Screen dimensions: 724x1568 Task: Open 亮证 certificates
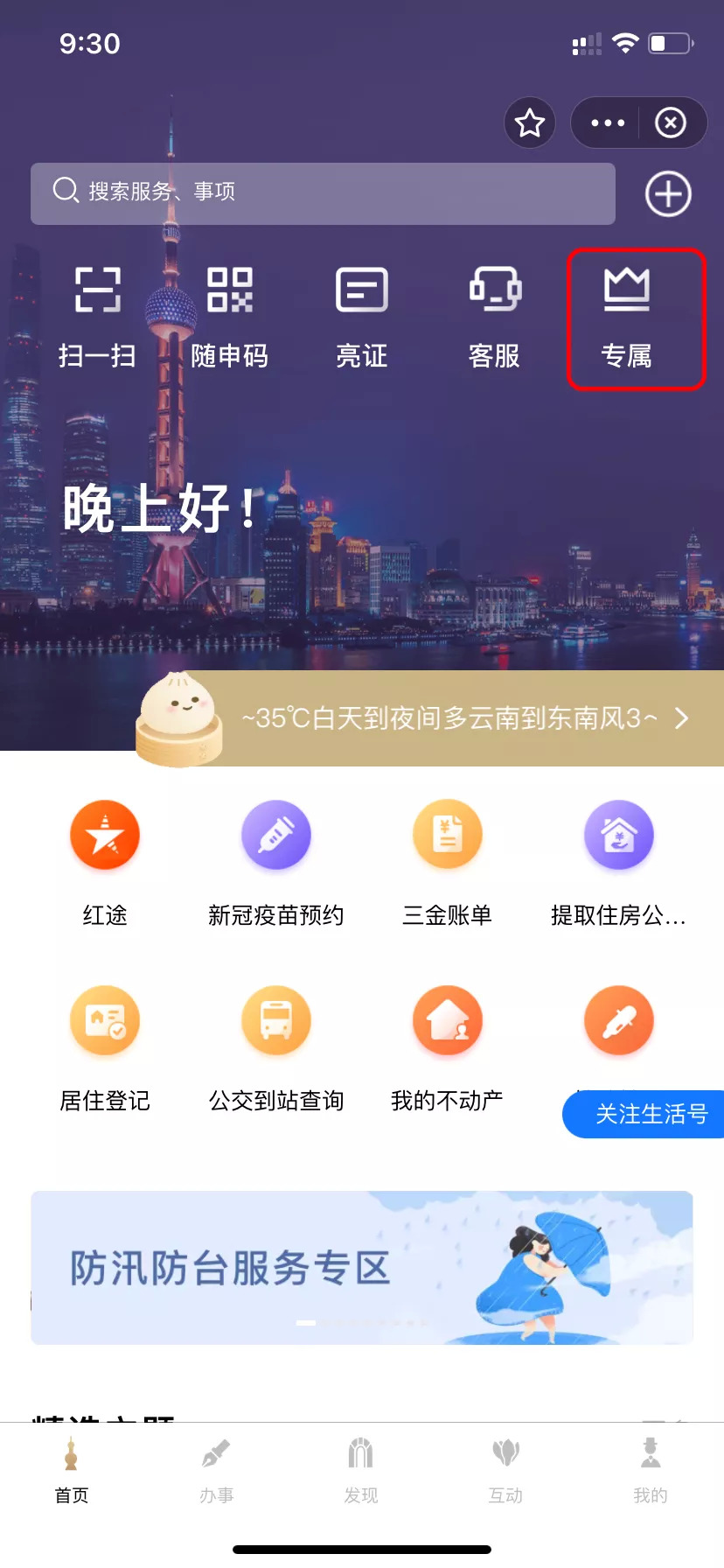tap(361, 317)
